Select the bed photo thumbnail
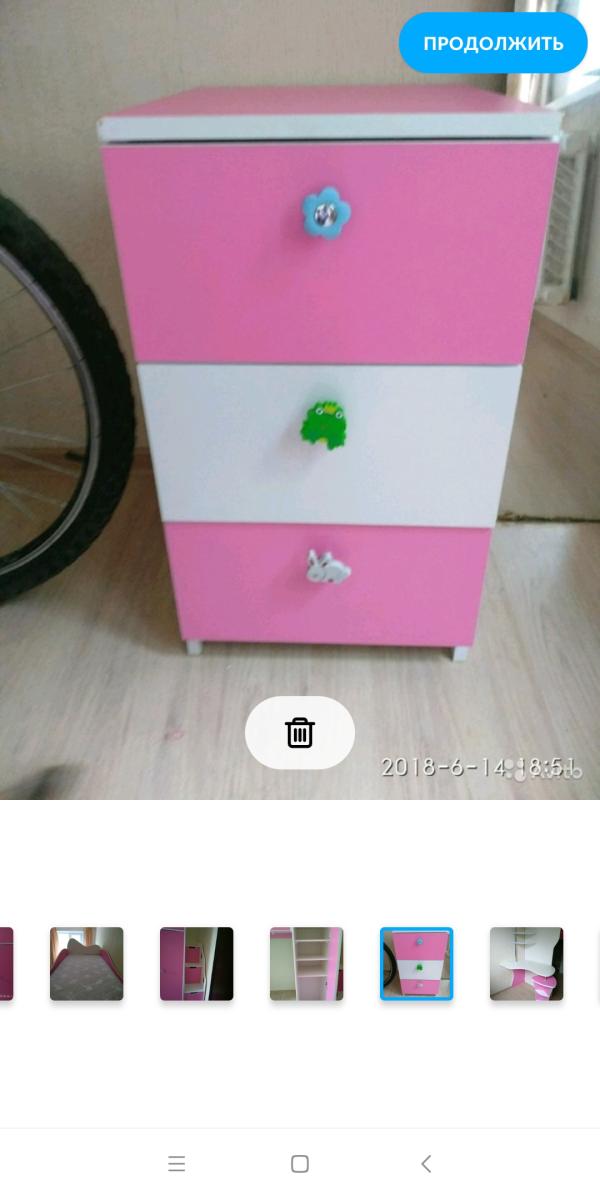Viewport: 600px width, 1199px height. click(87, 964)
